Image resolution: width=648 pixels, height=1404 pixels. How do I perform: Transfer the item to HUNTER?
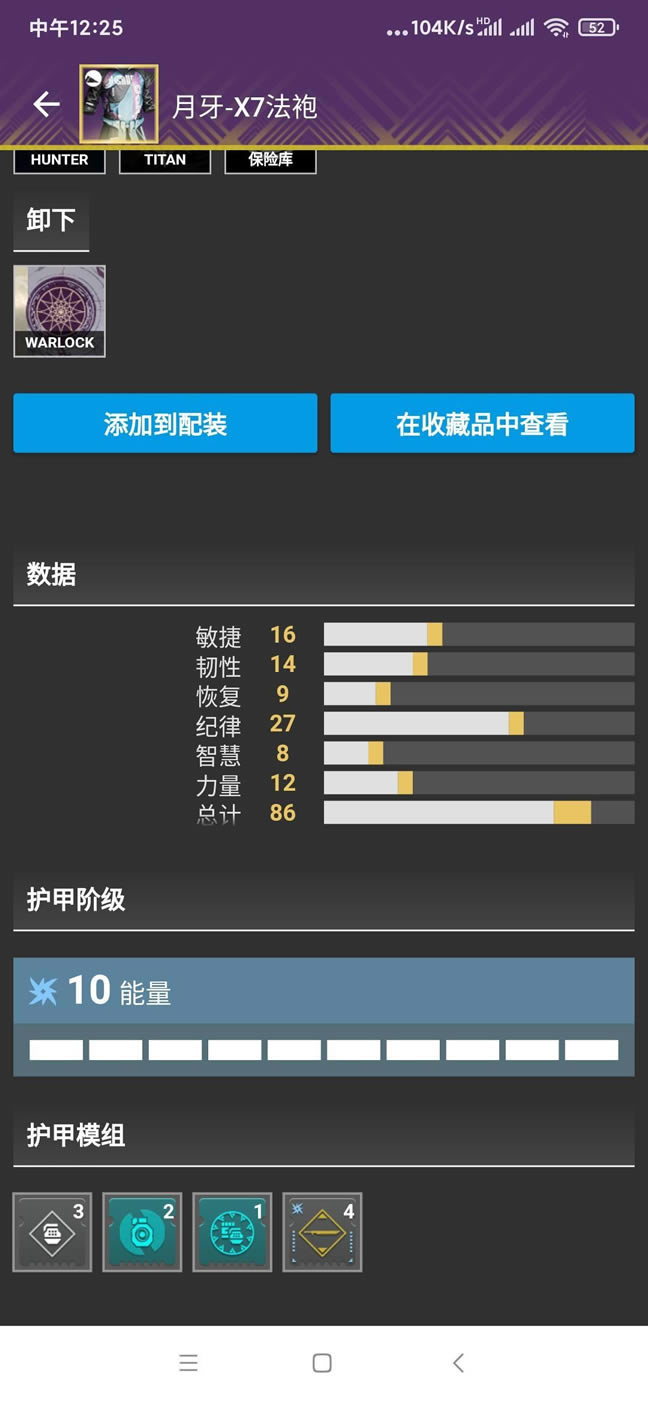(59, 161)
